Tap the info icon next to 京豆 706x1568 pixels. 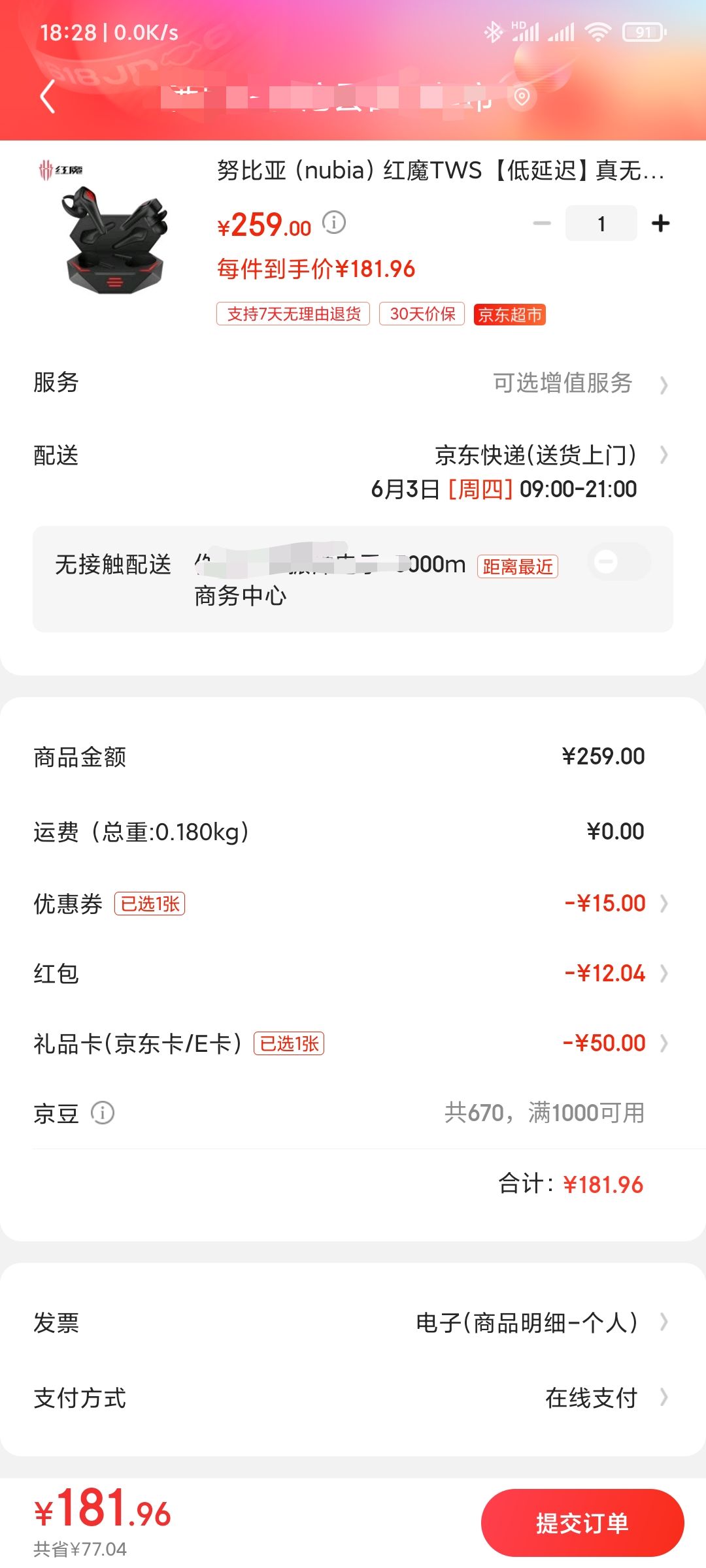pos(103,1113)
